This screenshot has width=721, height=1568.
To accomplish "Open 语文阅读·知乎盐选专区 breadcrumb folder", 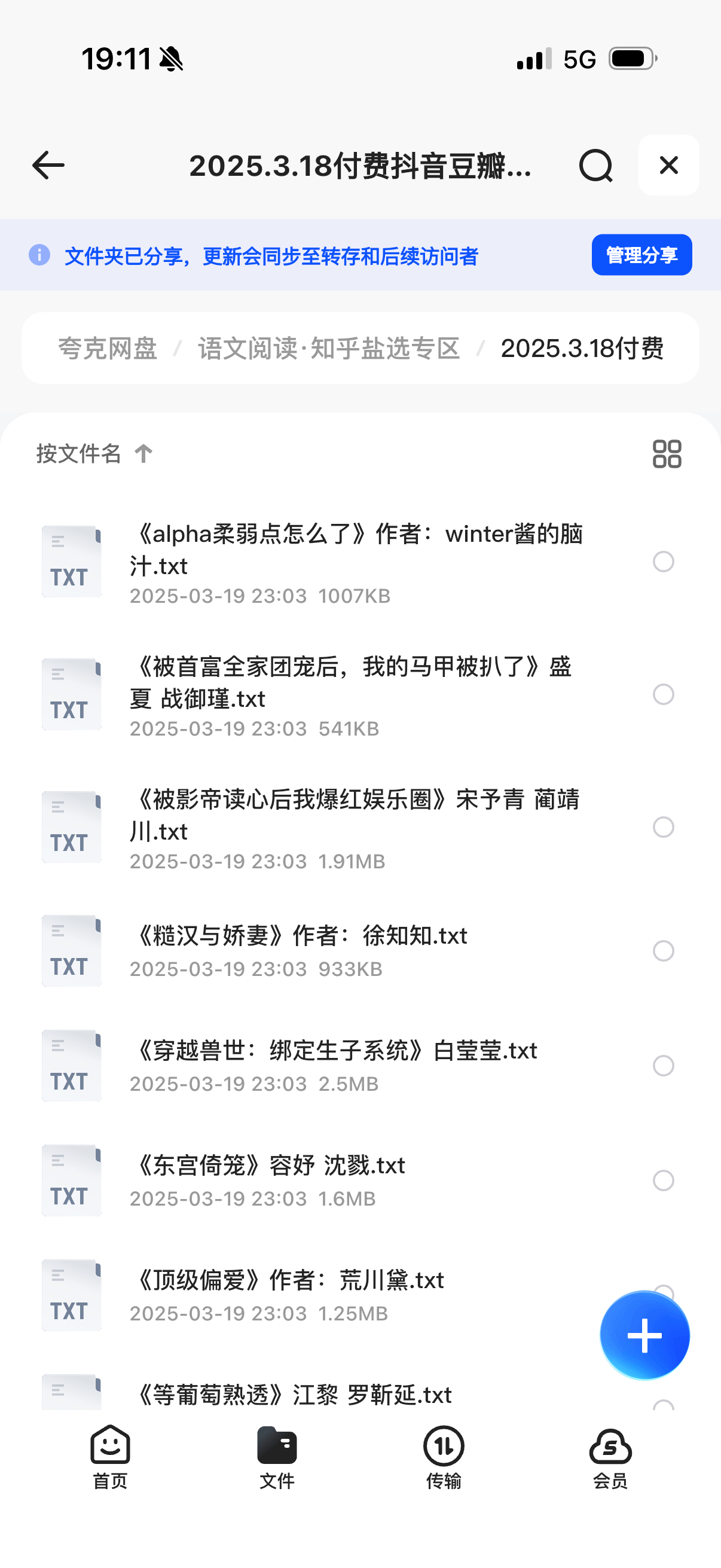I will (x=329, y=349).
